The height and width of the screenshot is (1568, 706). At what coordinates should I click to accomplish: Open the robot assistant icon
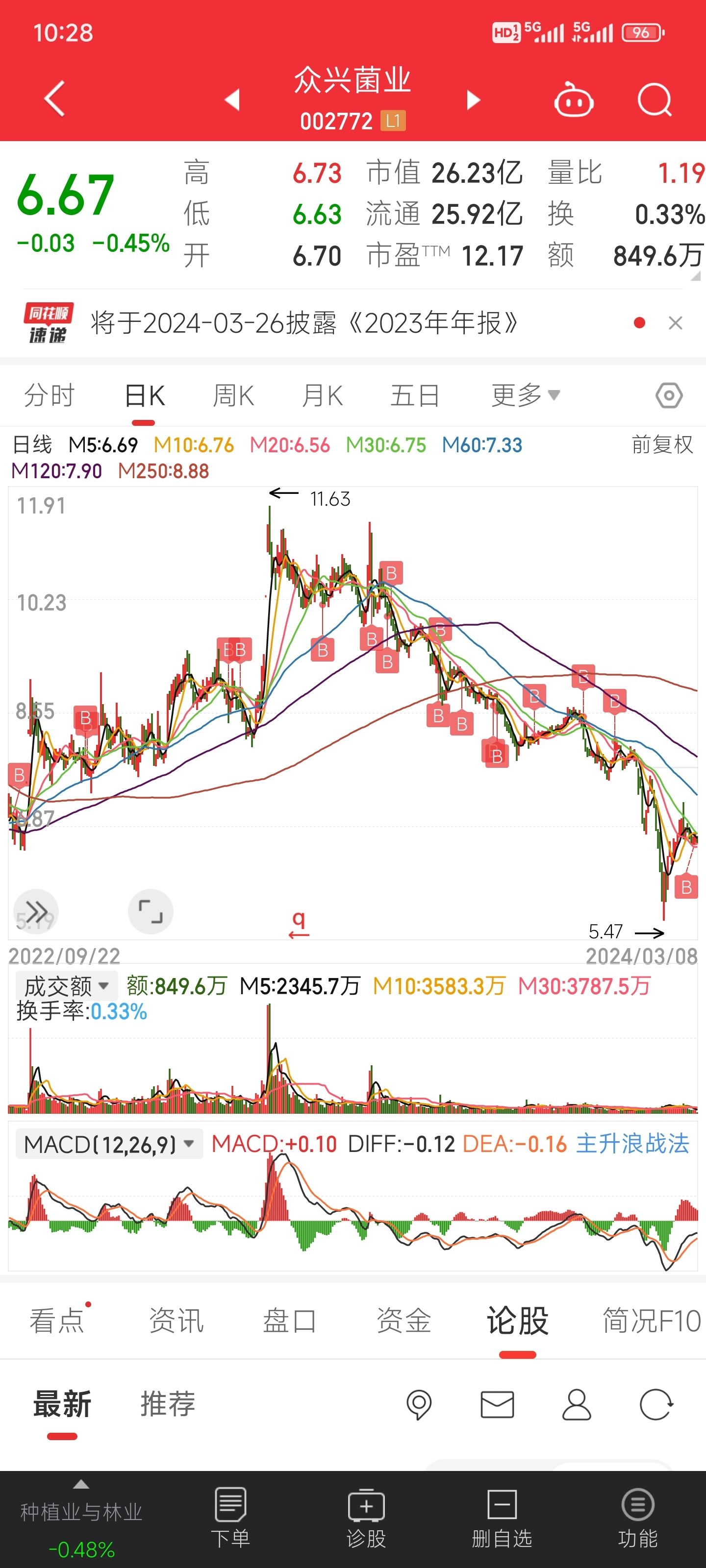573,99
